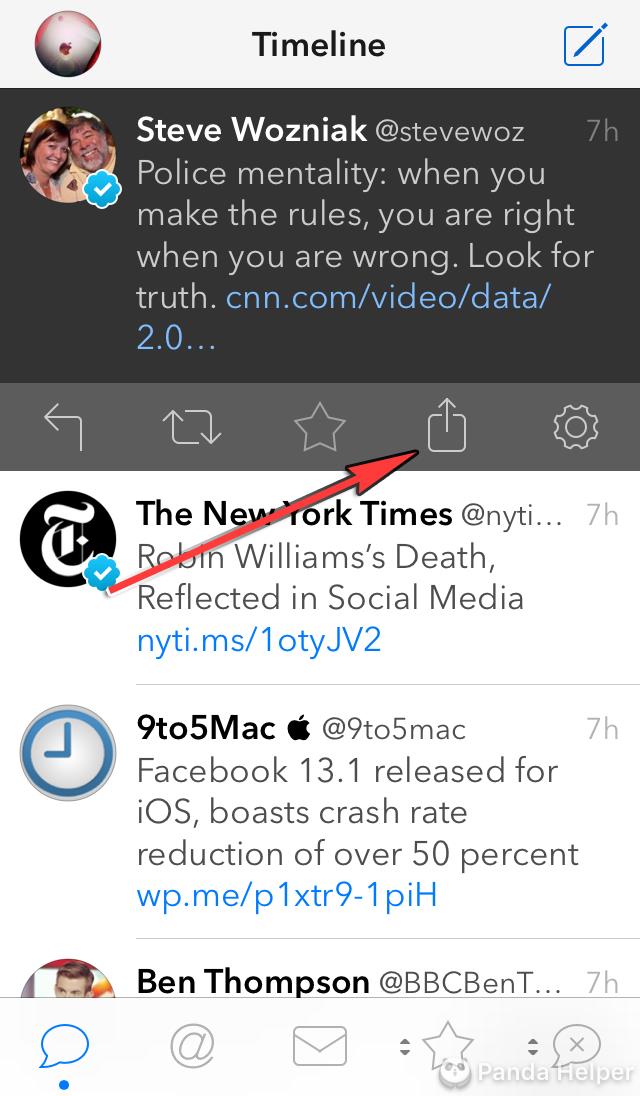The height and width of the screenshot is (1096, 640).
Task: Open the account avatar in header
Action: 68,43
